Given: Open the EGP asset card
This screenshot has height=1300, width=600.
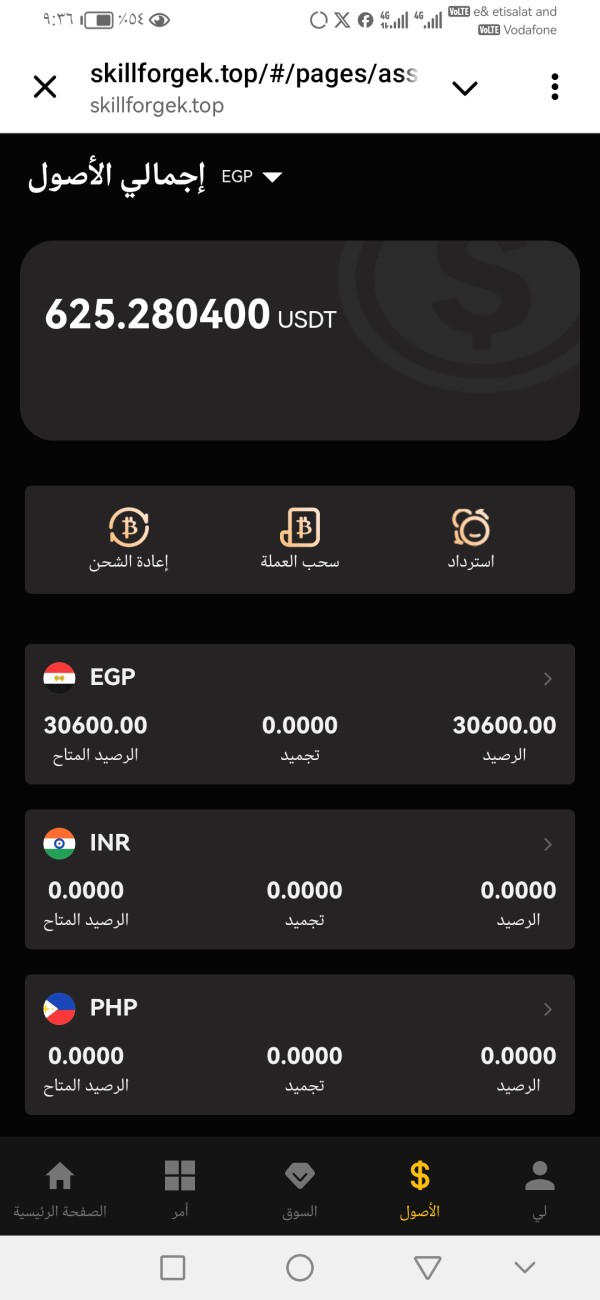Looking at the screenshot, I should coord(300,714).
